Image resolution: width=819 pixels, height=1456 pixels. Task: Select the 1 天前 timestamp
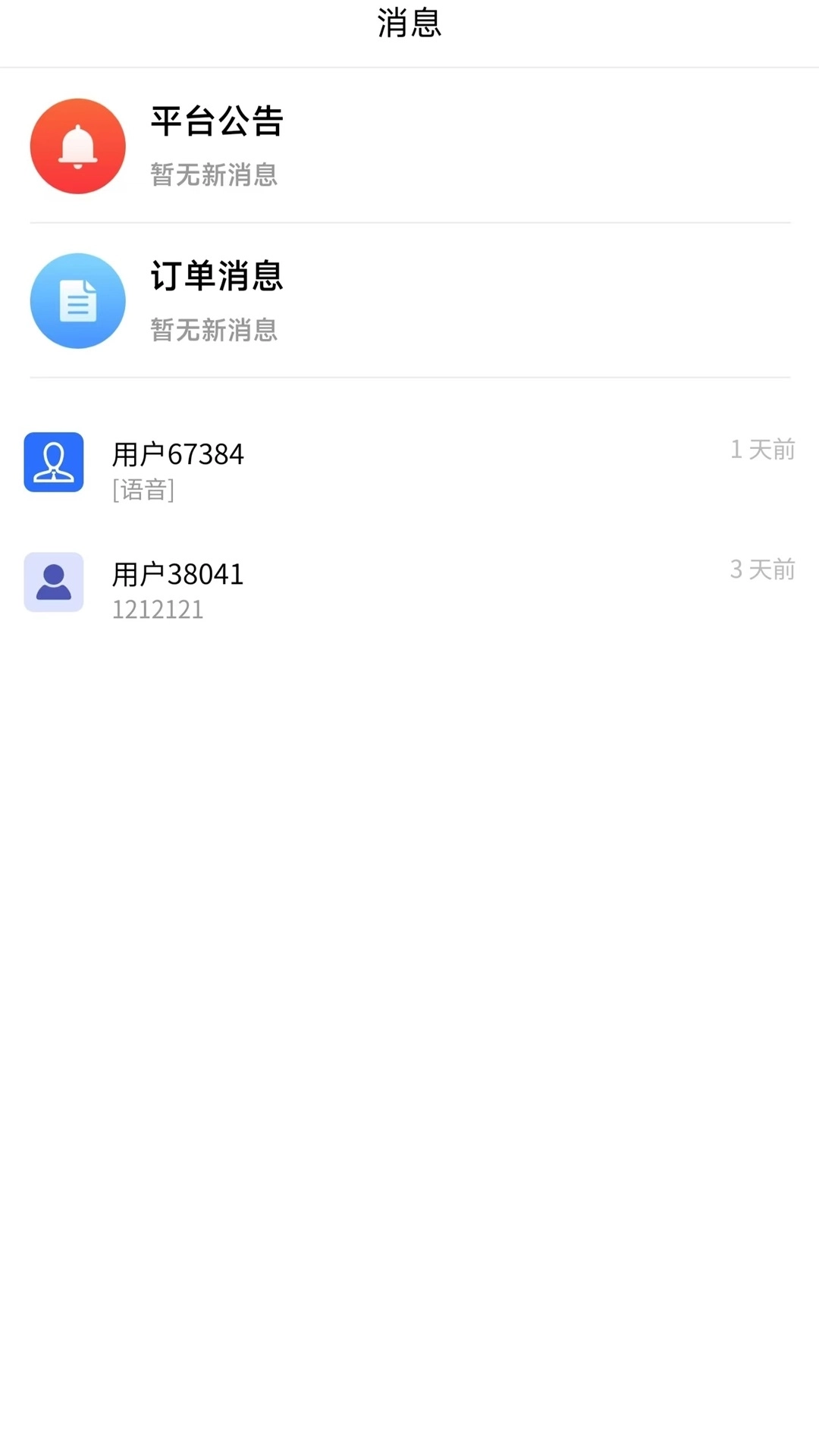(x=762, y=448)
